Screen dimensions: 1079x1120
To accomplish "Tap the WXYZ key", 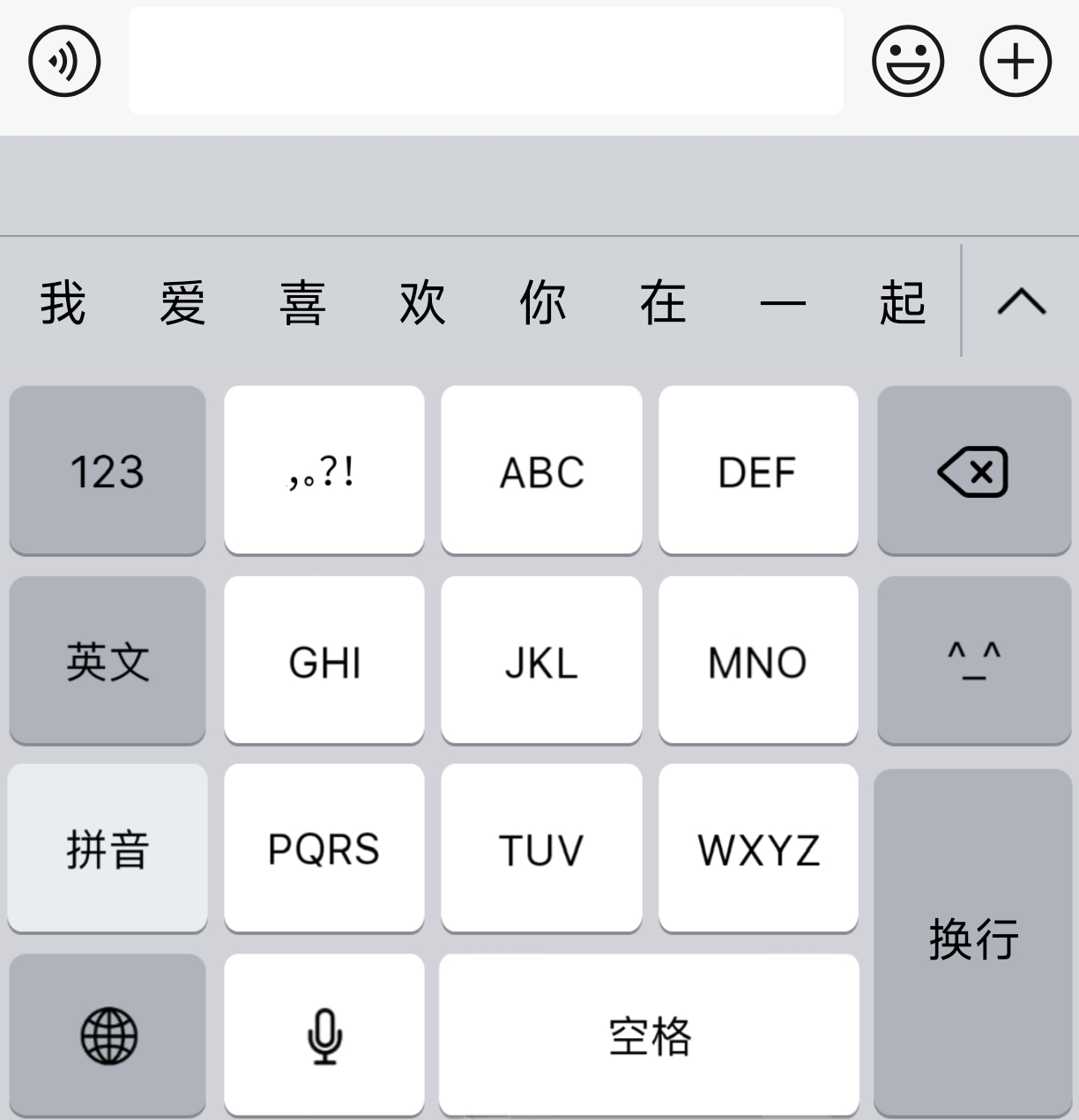I will 758,849.
